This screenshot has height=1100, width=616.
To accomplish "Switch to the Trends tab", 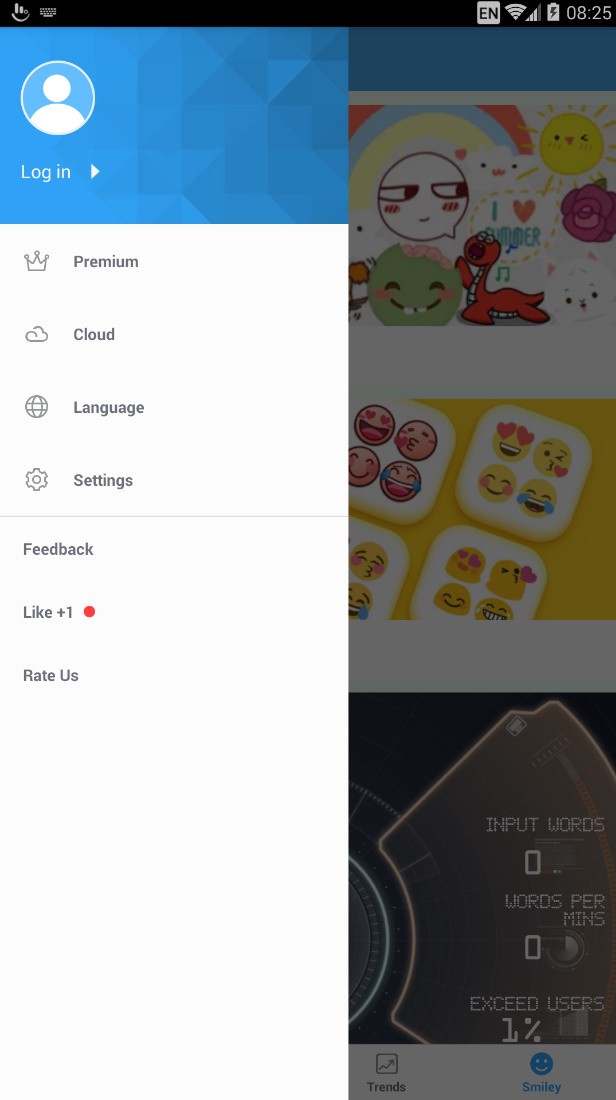I will 386,1073.
